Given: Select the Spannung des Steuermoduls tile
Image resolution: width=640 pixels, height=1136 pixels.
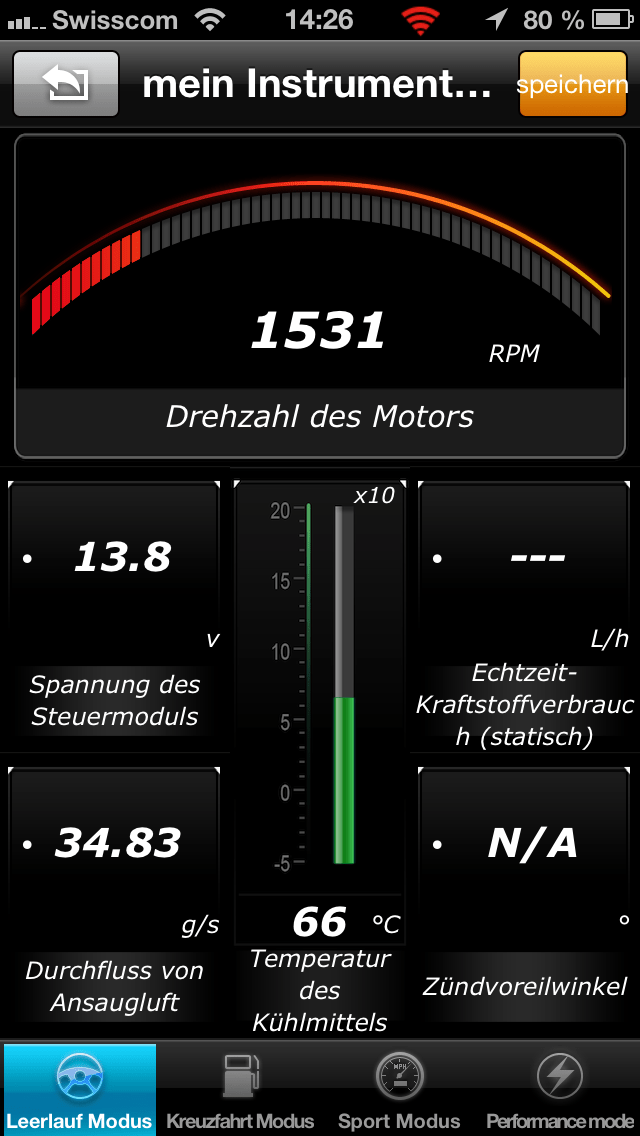Looking at the screenshot, I should (x=114, y=610).
